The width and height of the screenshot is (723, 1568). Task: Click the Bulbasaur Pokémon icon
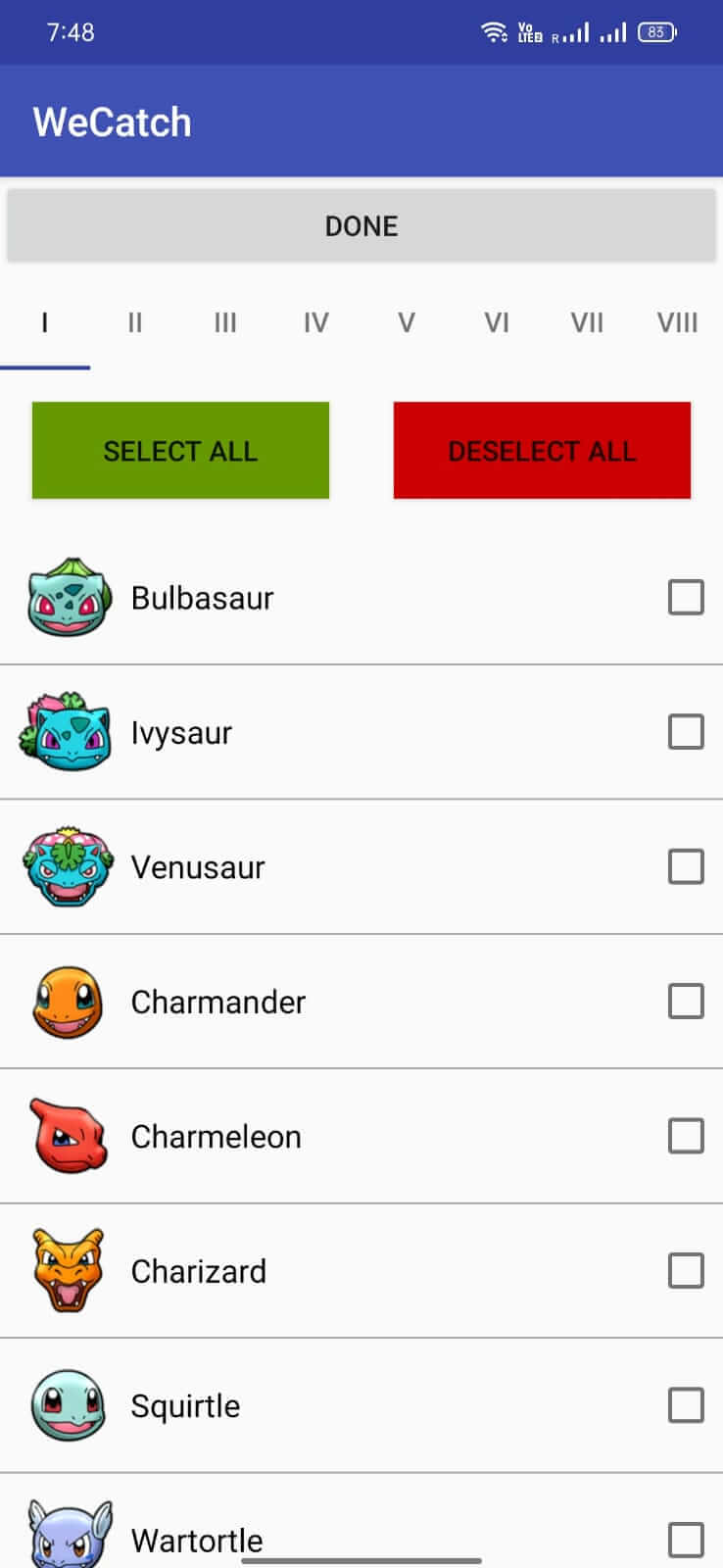coord(68,597)
